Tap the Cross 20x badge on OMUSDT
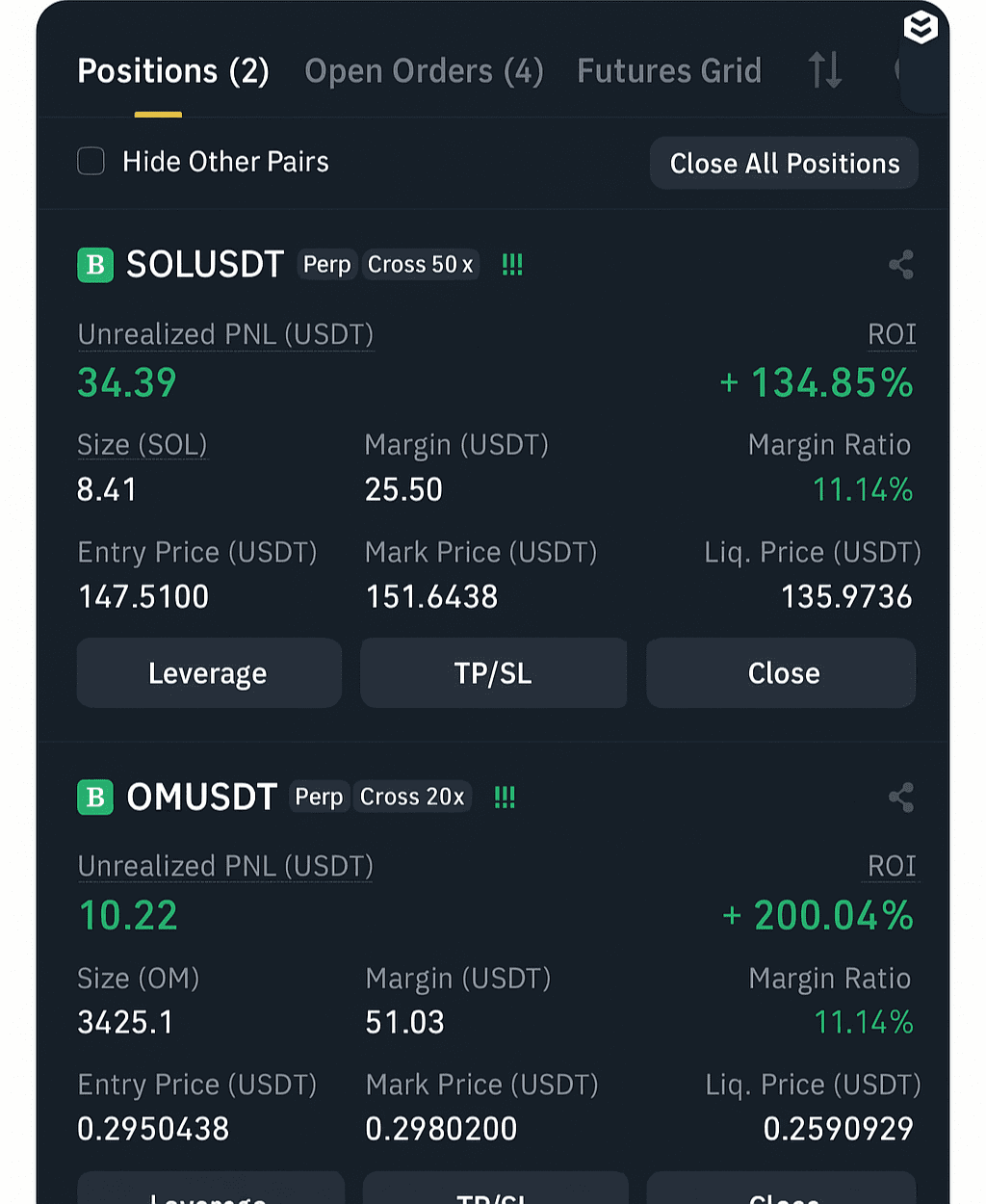The width and height of the screenshot is (986, 1204). 412,797
